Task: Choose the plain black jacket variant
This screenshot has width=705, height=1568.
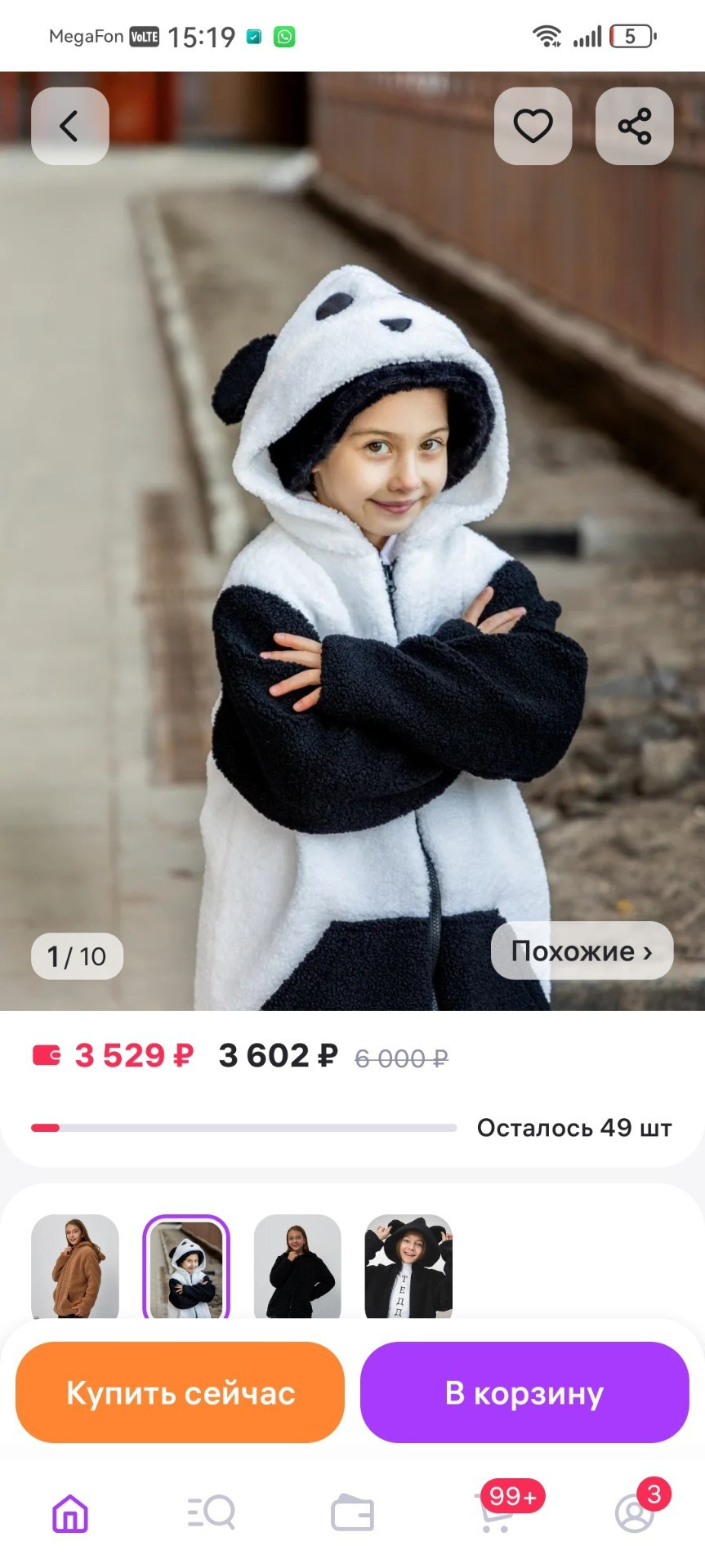Action: (x=297, y=1267)
